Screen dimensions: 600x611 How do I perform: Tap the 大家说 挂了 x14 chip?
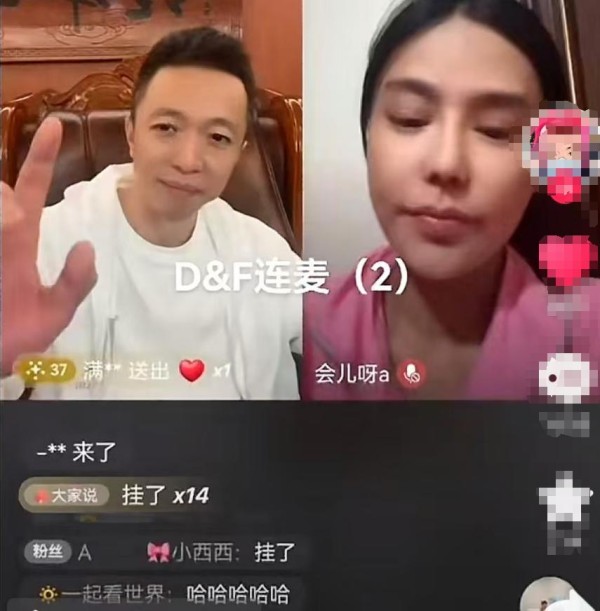[x=120, y=495]
